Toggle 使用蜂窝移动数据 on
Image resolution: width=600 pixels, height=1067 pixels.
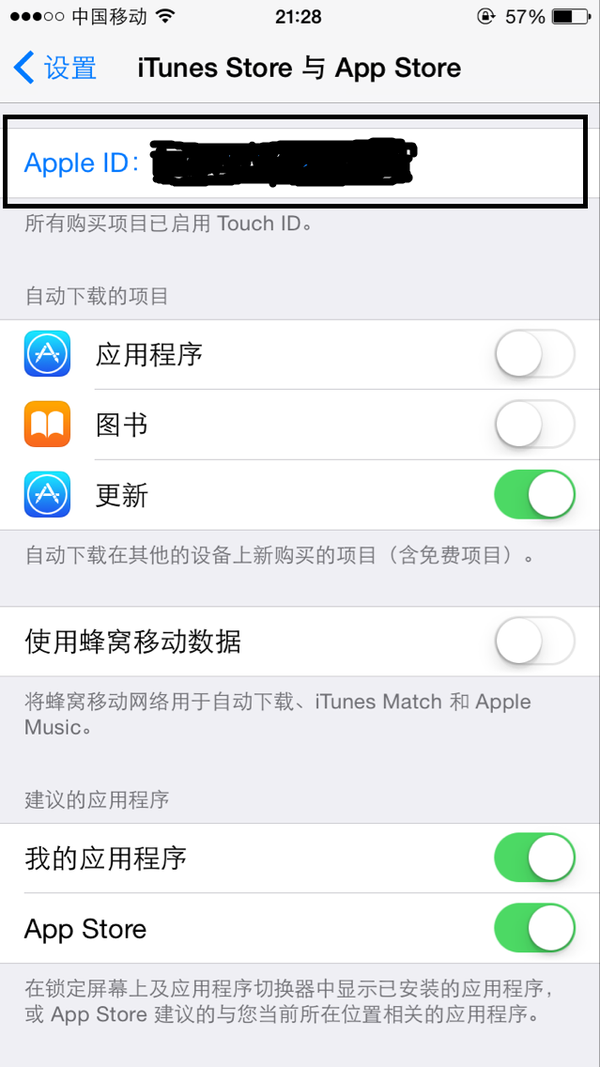pos(534,641)
